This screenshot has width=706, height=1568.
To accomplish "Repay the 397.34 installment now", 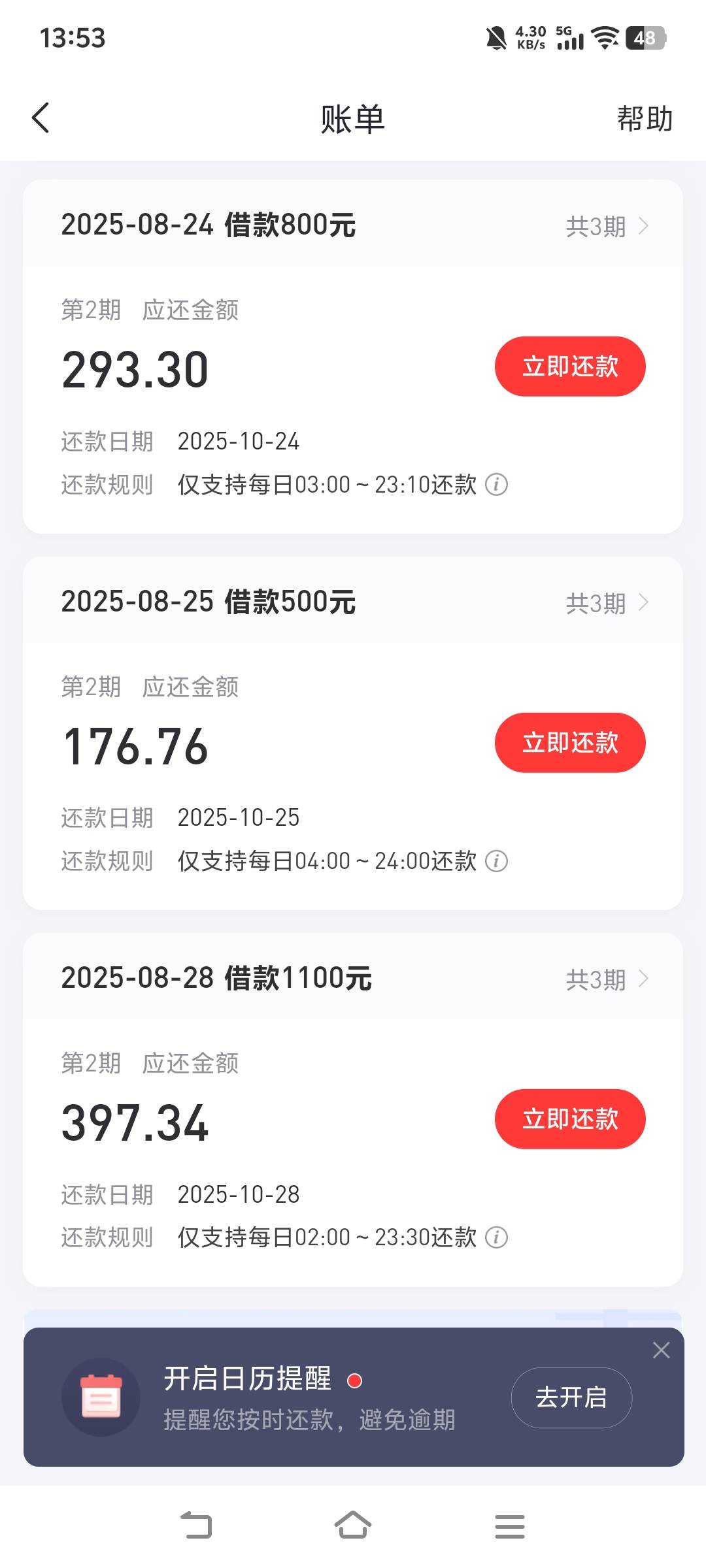I will click(570, 1119).
